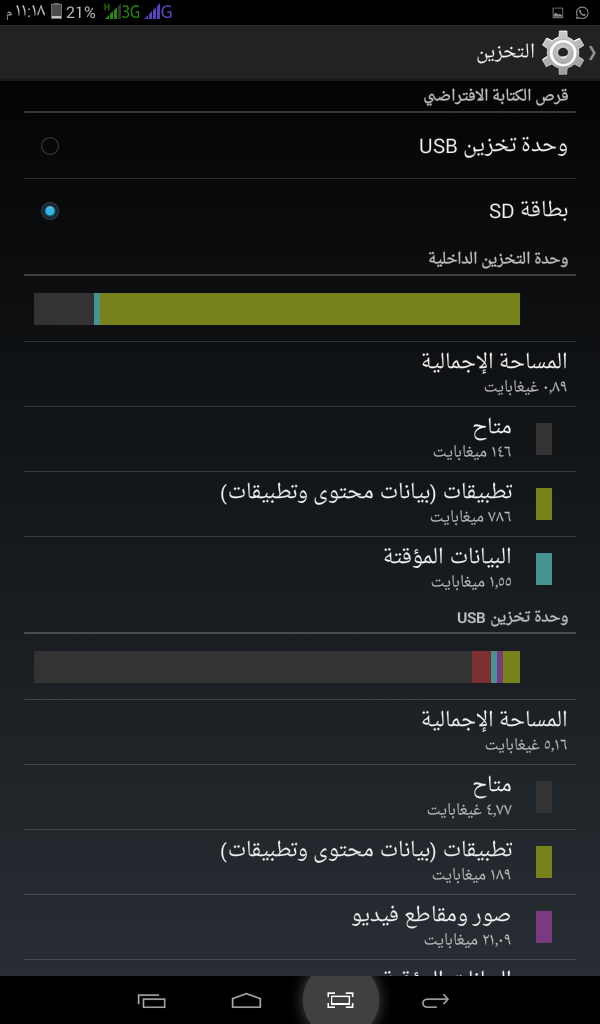Open البيانات المؤقتة row showing 1,55 ميغابايت
The image size is (600, 1024).
[x=300, y=569]
